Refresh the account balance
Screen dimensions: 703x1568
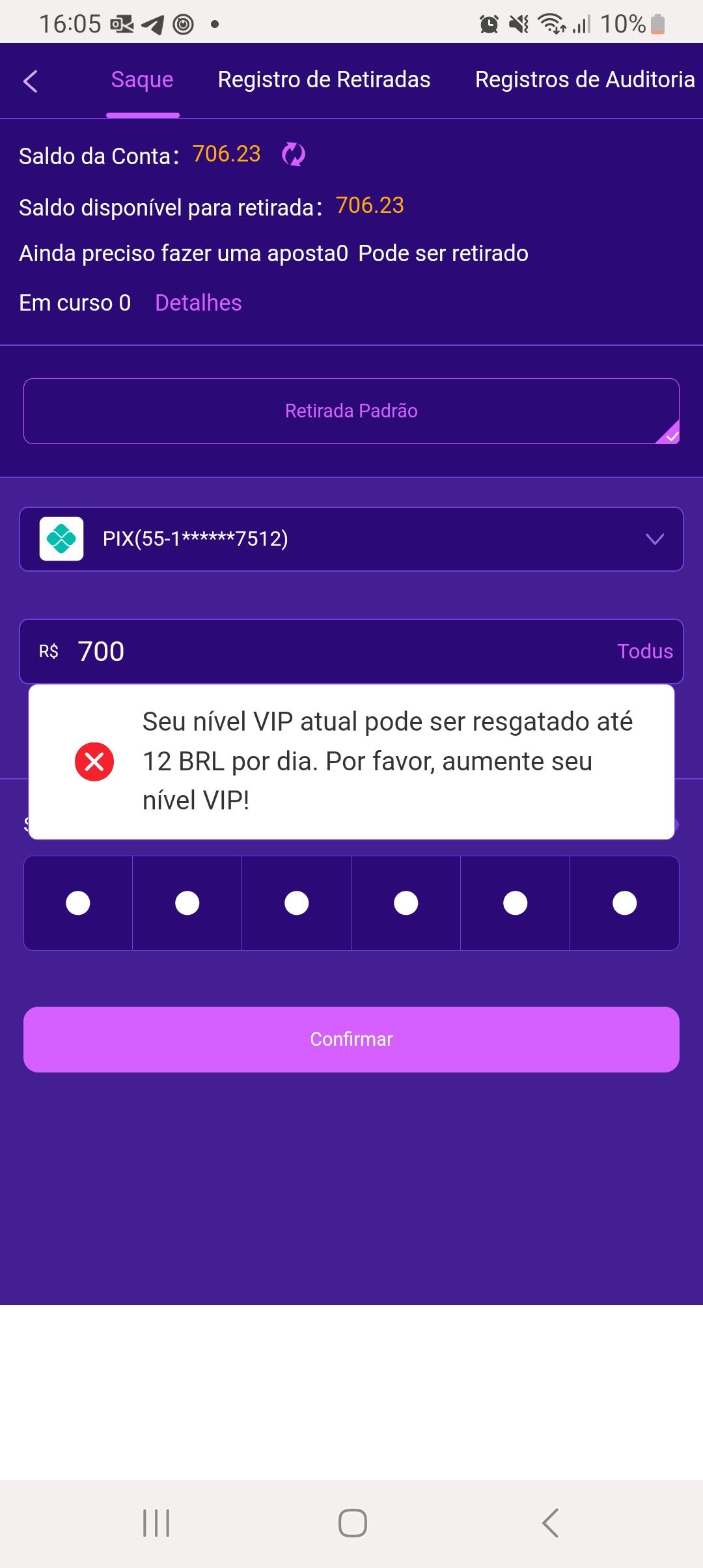point(294,155)
